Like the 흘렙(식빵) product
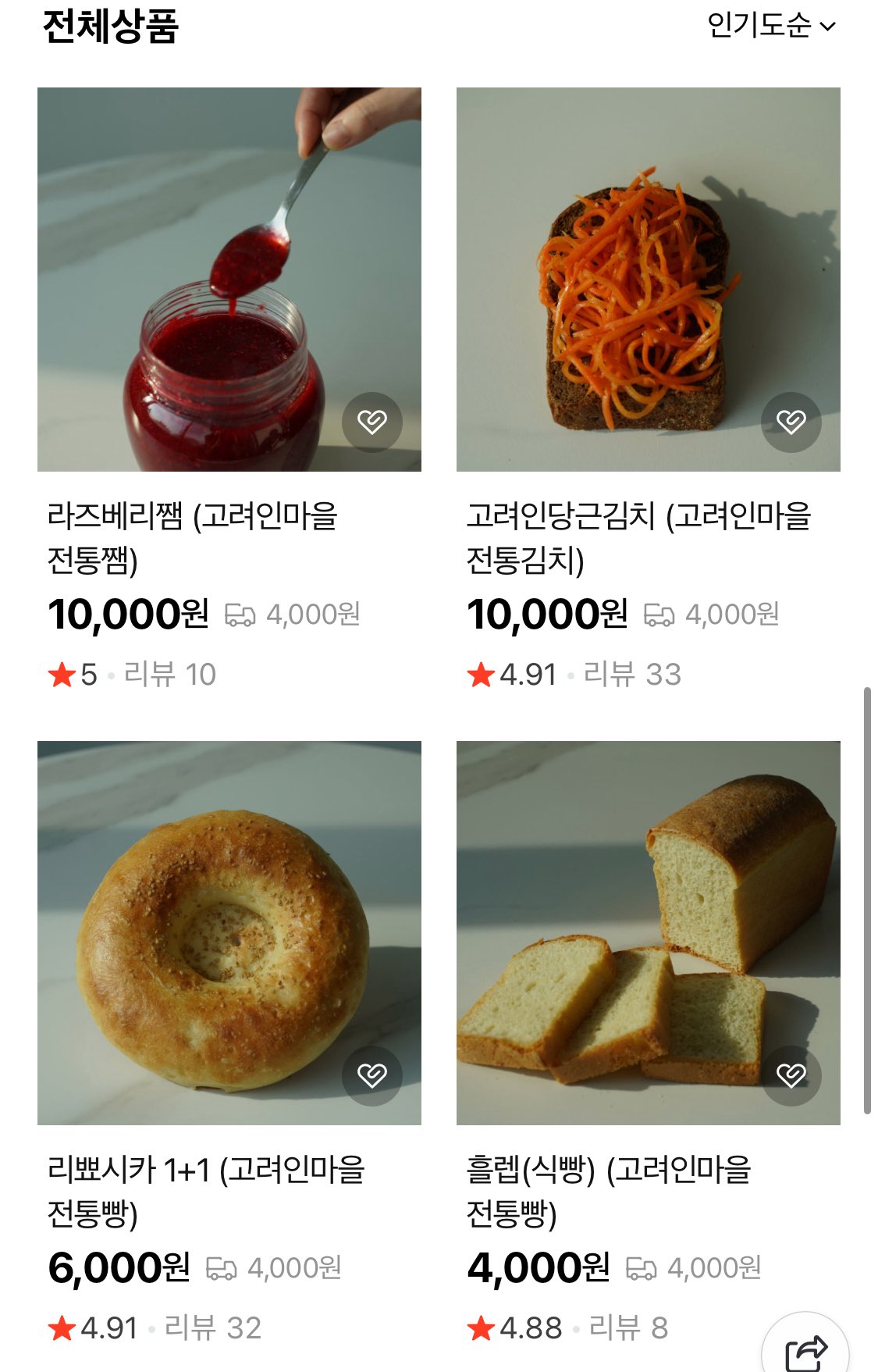 pos(791,1076)
